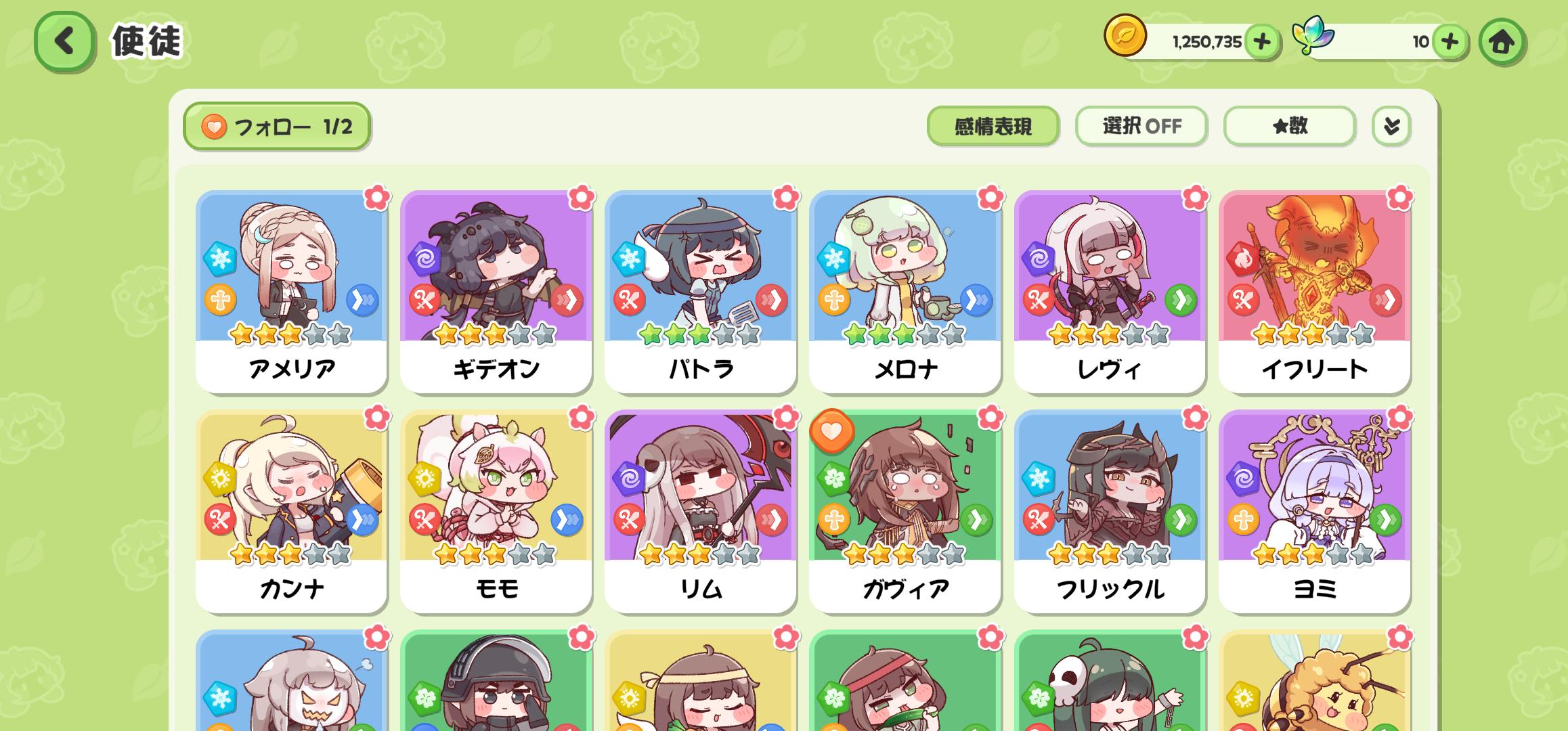
Task: Open レヴィ character card
Action: (x=1110, y=291)
